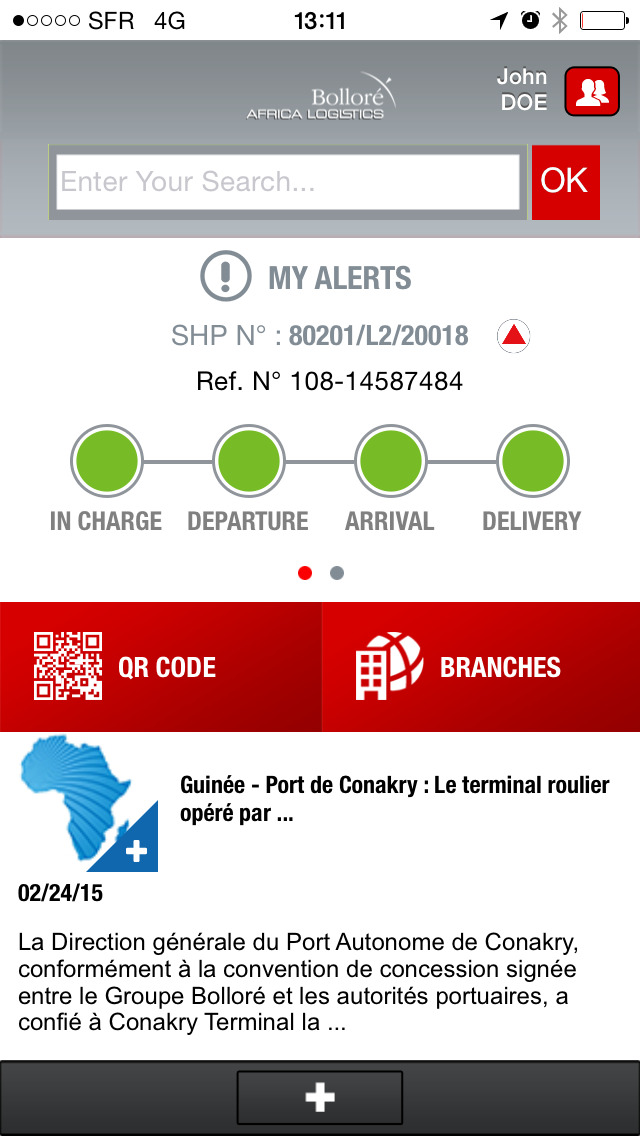
Task: Open the user accounts icon
Action: coord(591,92)
